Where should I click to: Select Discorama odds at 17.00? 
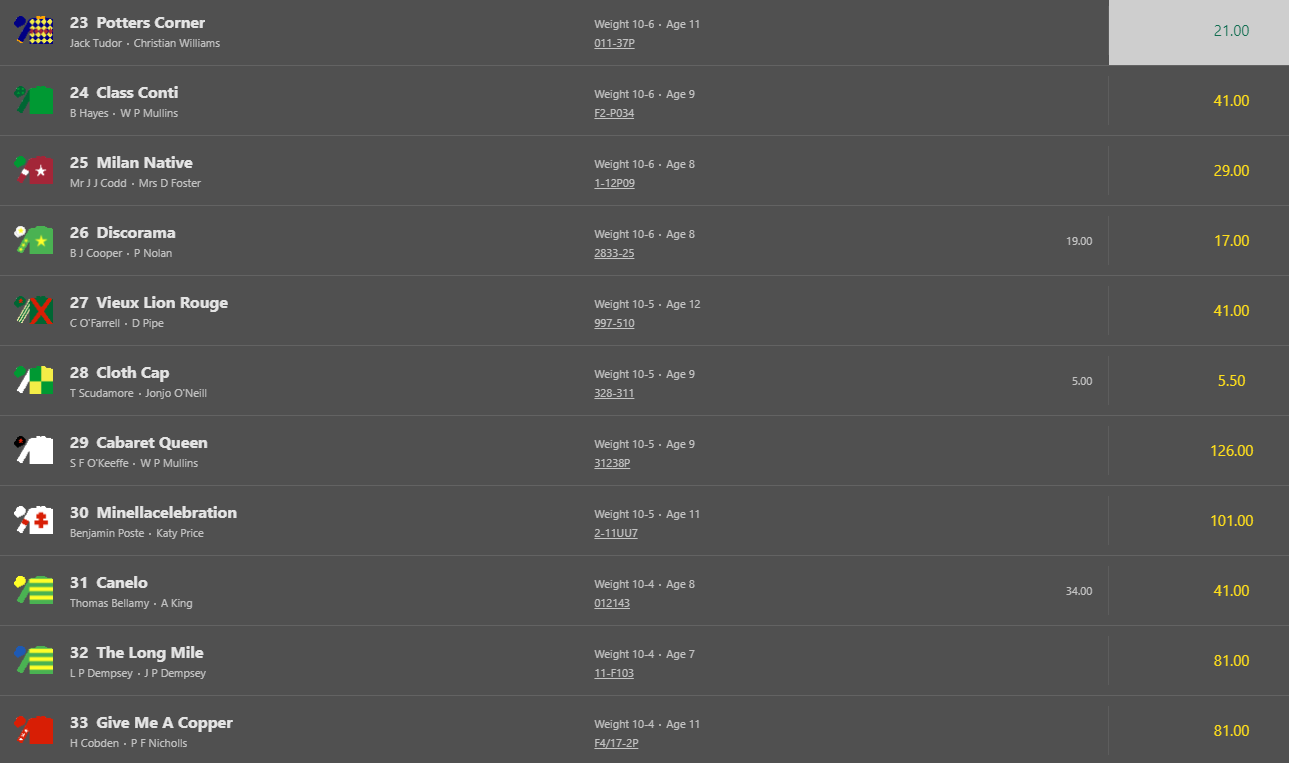[1230, 241]
